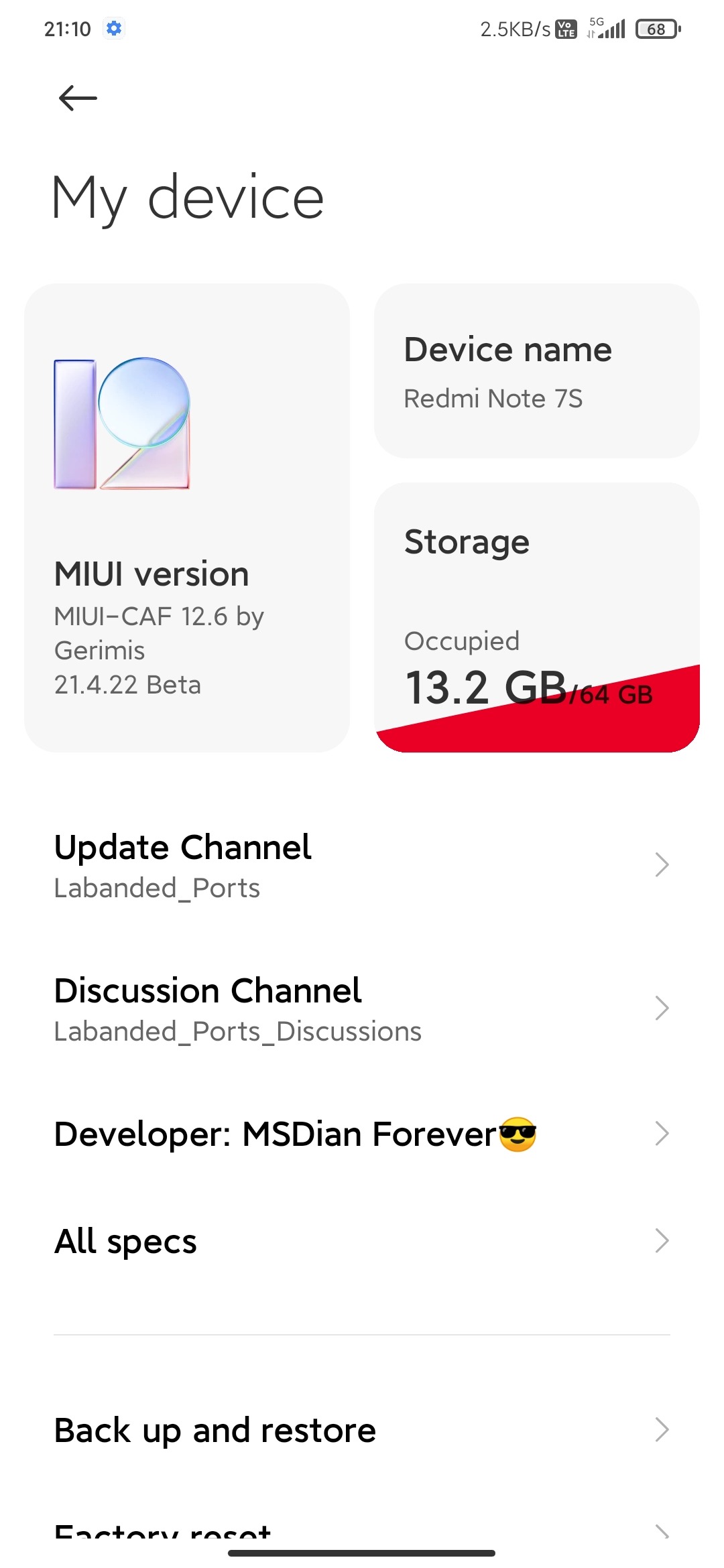Tap Developer: MSDian Forever row

pyautogui.click(x=362, y=1134)
